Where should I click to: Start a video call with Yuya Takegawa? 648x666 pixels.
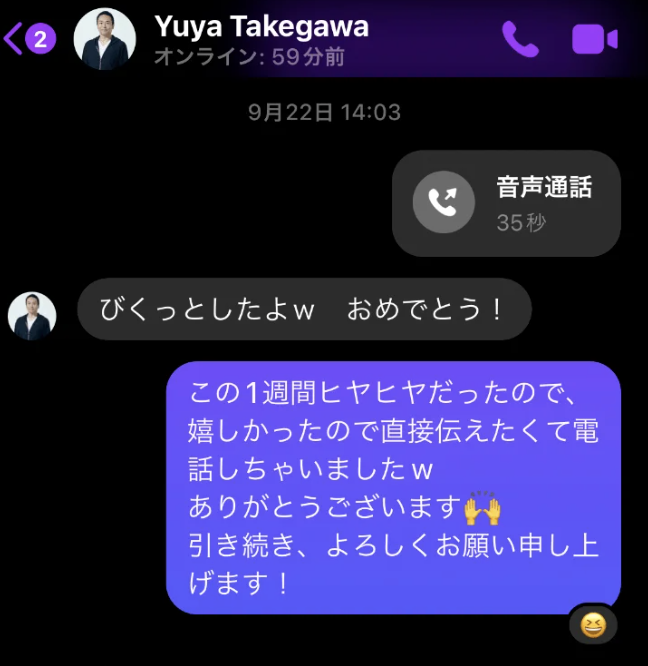coord(595,39)
